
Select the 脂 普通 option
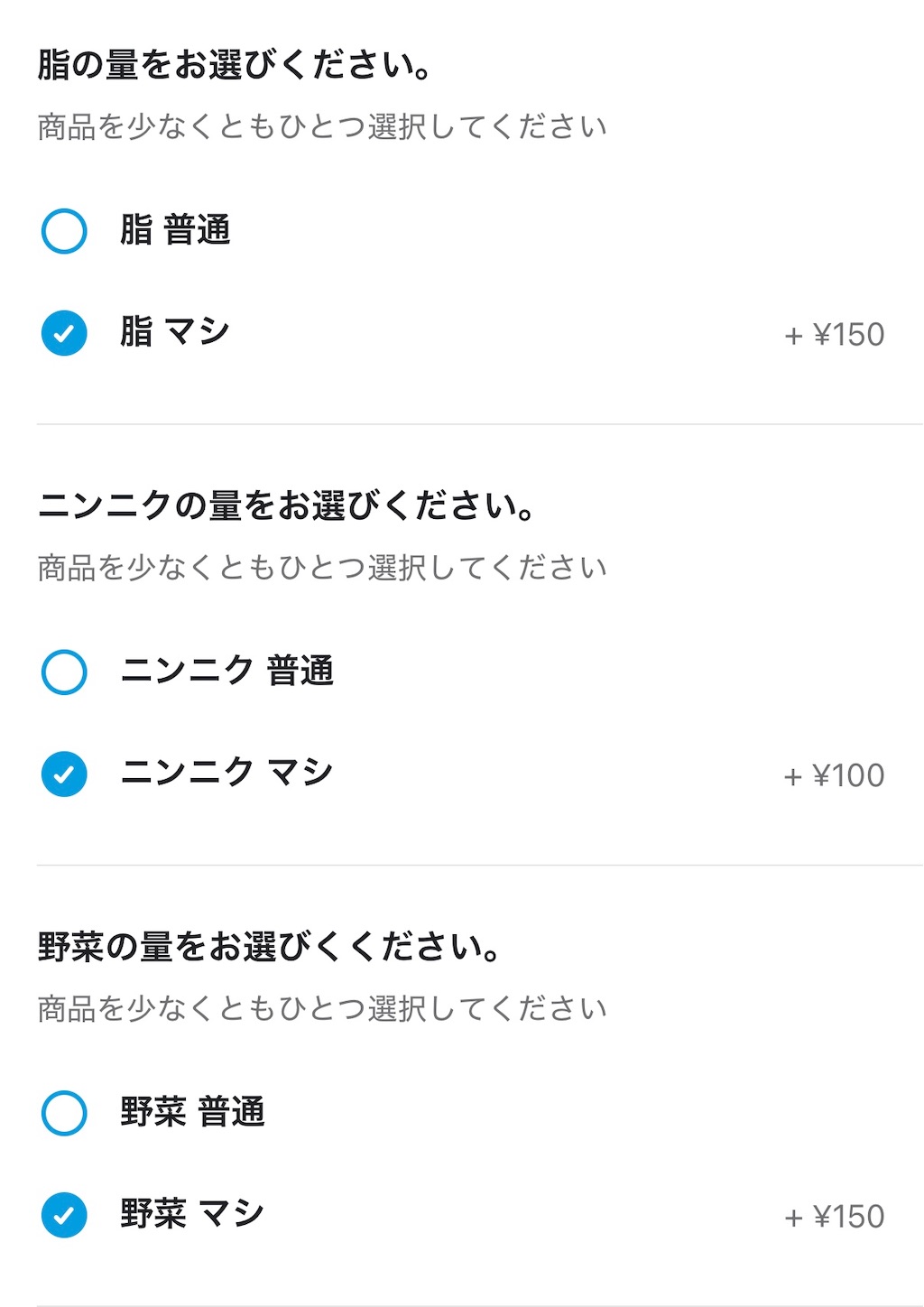pos(64,231)
